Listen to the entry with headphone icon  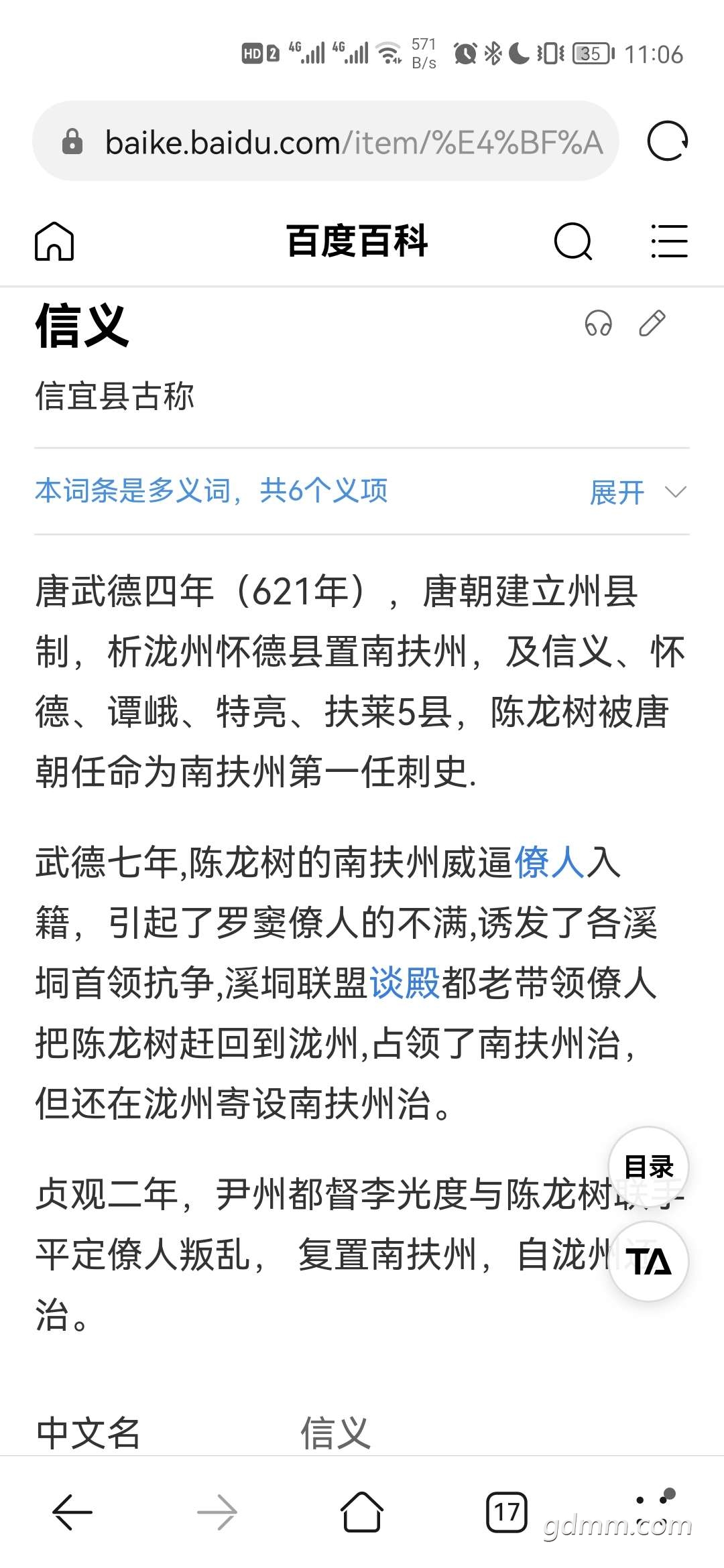[x=598, y=323]
